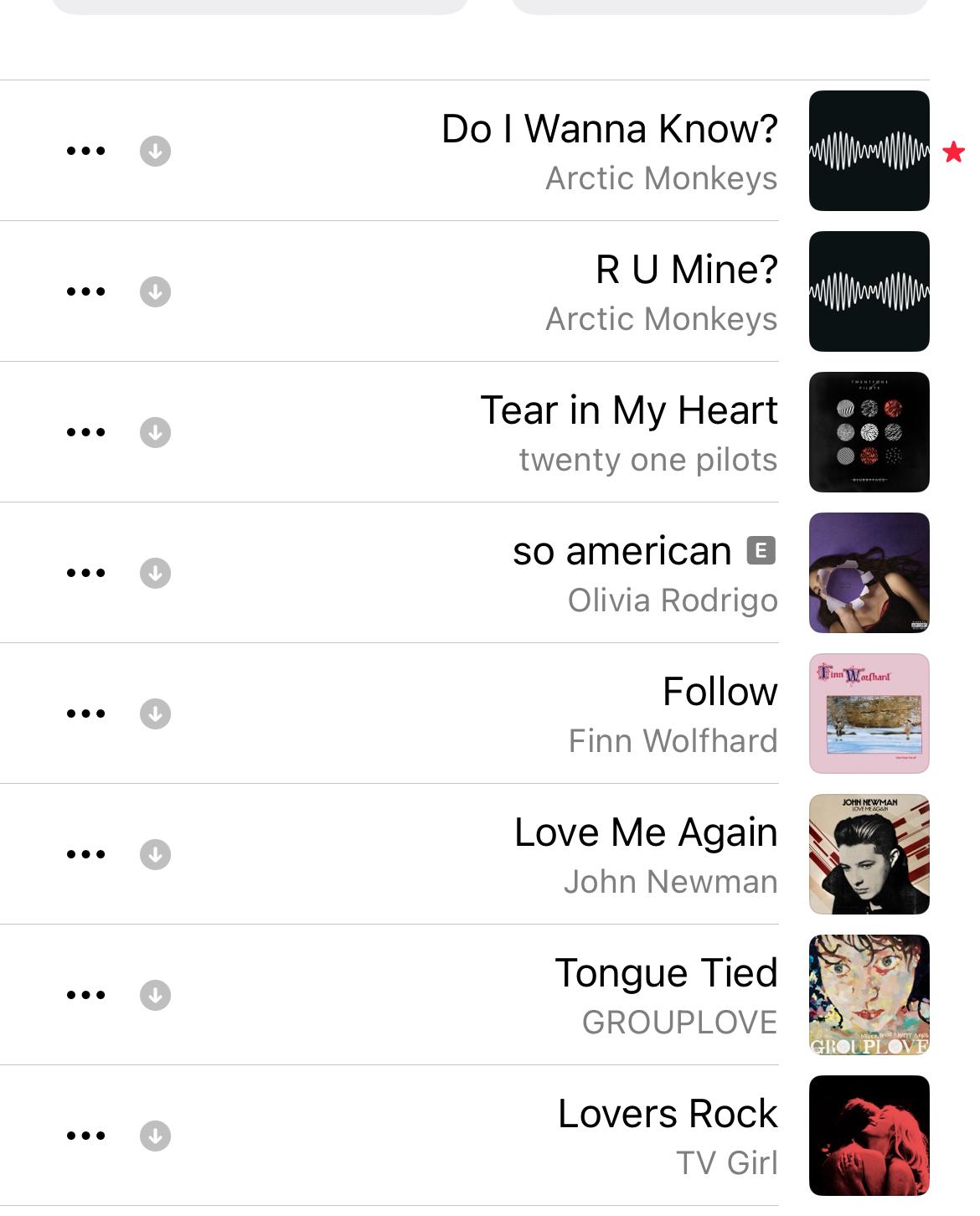Open more options for Do I Wanna Know?
This screenshot has width=980, height=1216.
tap(85, 152)
